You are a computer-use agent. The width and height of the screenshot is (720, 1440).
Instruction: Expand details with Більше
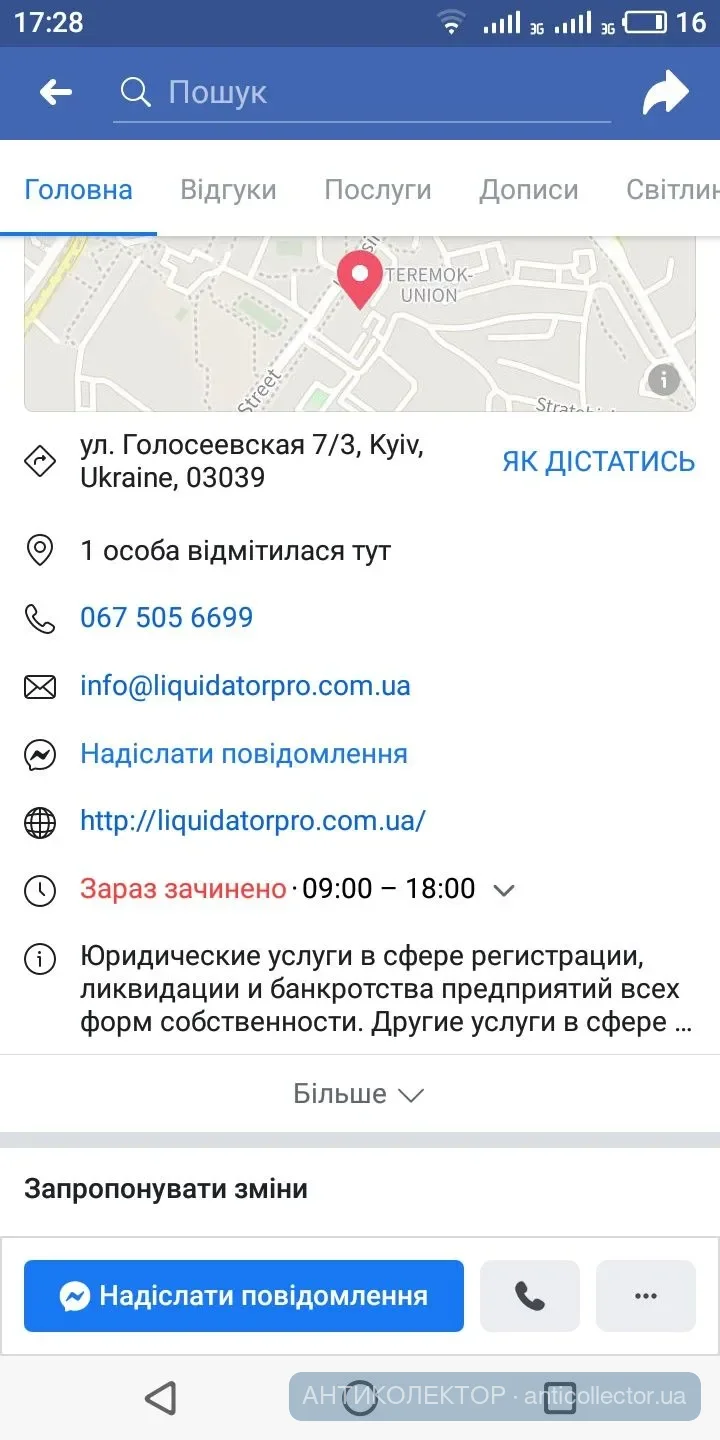pos(358,1094)
